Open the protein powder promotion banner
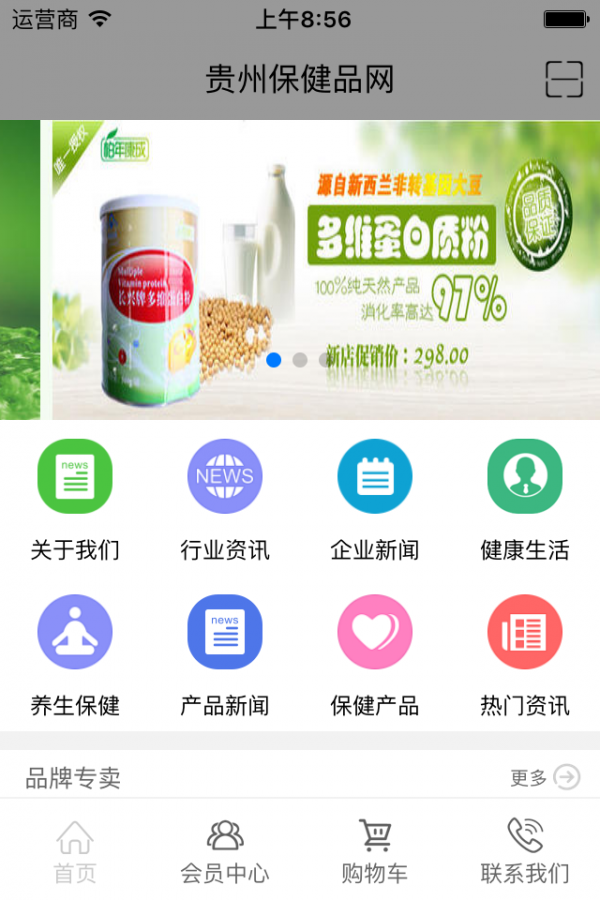600x900 pixels. (300, 270)
